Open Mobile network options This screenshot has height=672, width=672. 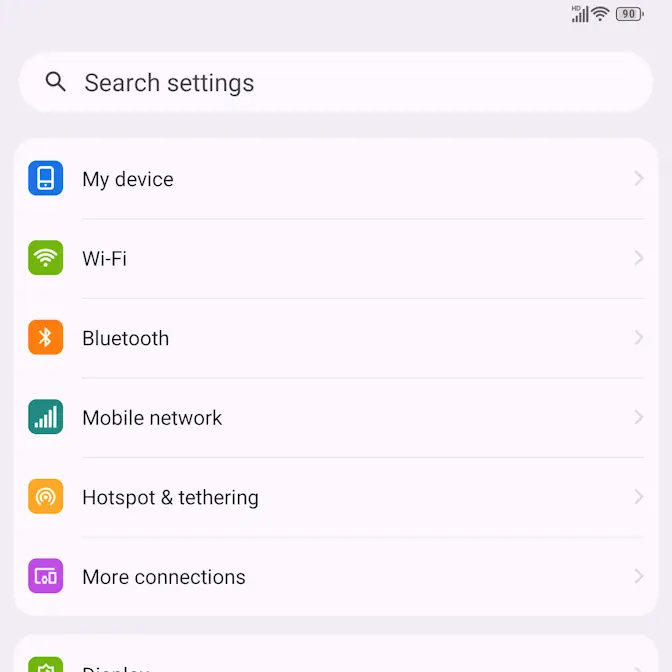point(336,418)
